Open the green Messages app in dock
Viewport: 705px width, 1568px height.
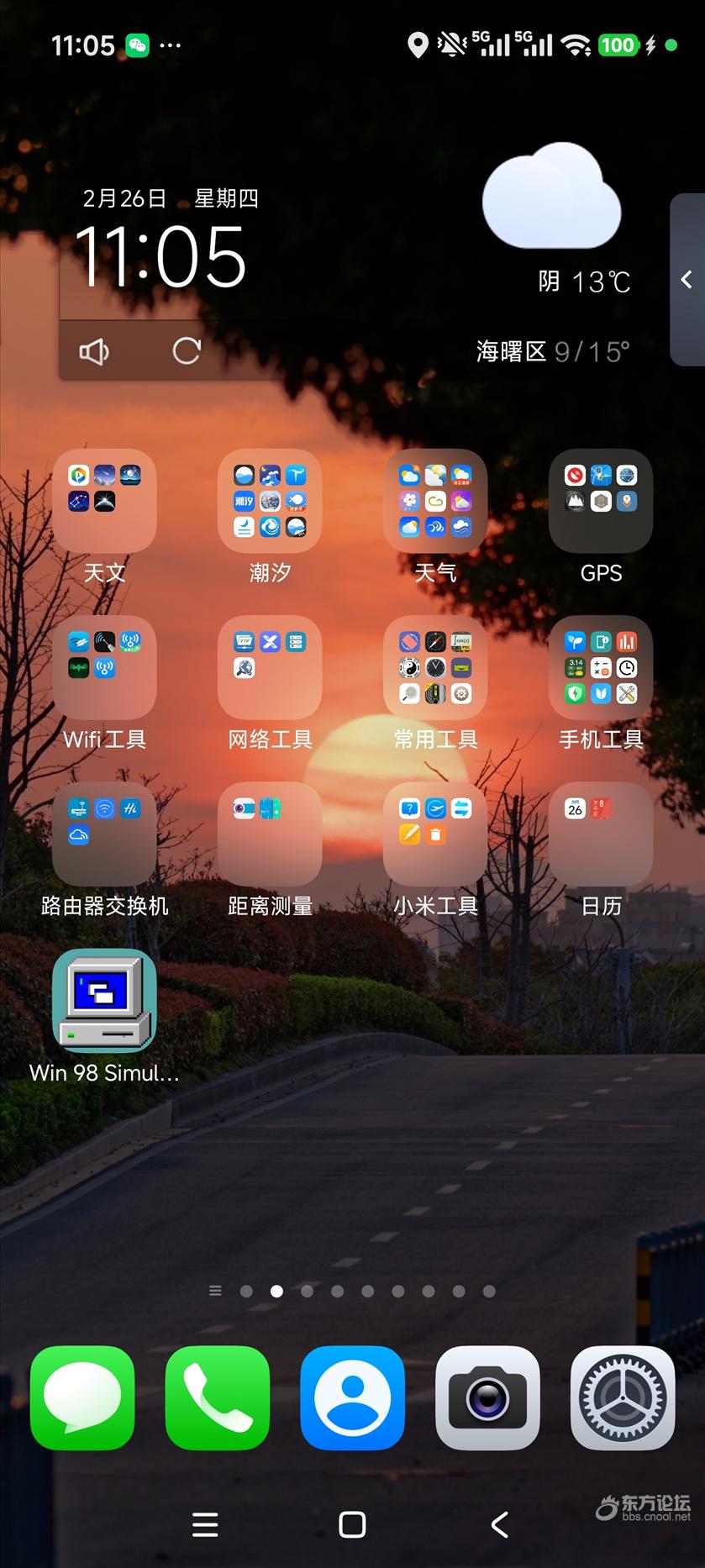pyautogui.click(x=82, y=1398)
